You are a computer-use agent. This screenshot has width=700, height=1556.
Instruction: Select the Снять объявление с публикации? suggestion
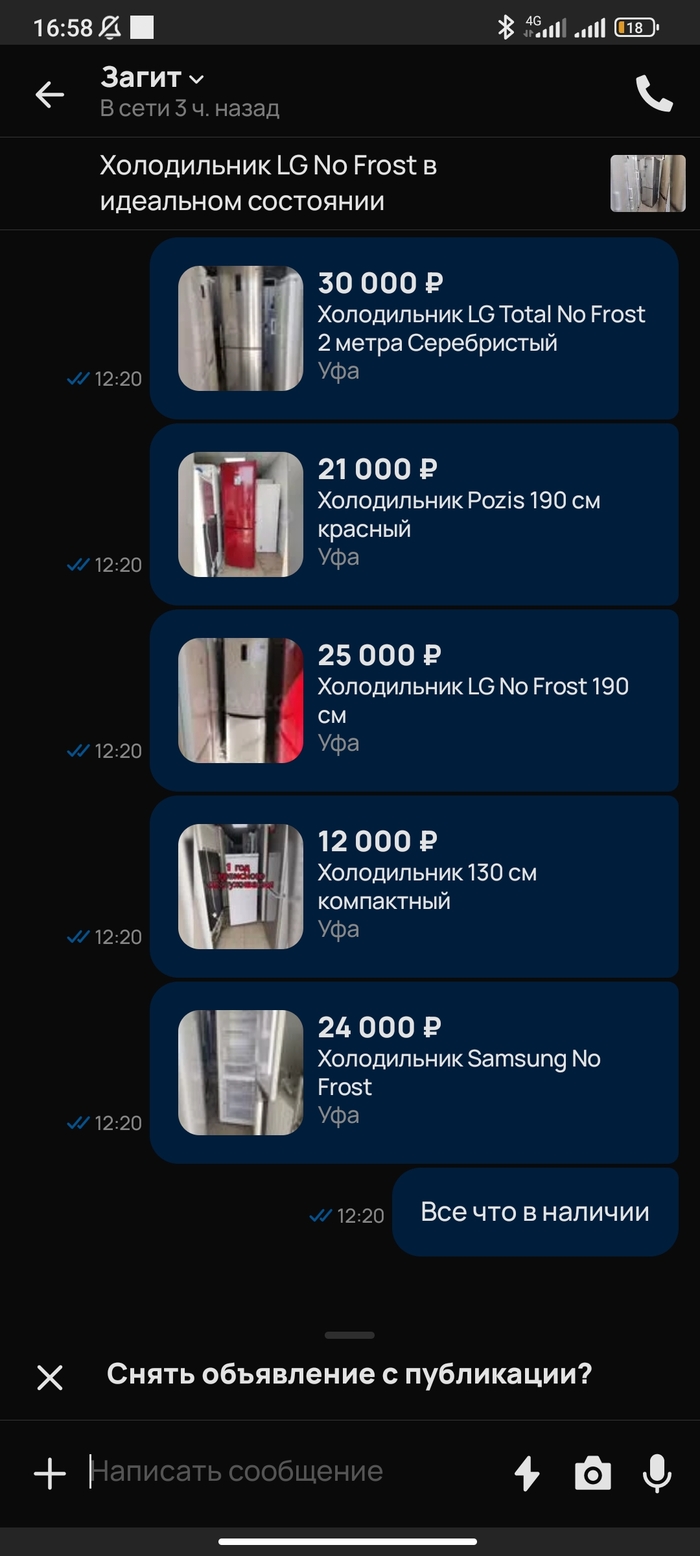[349, 1374]
